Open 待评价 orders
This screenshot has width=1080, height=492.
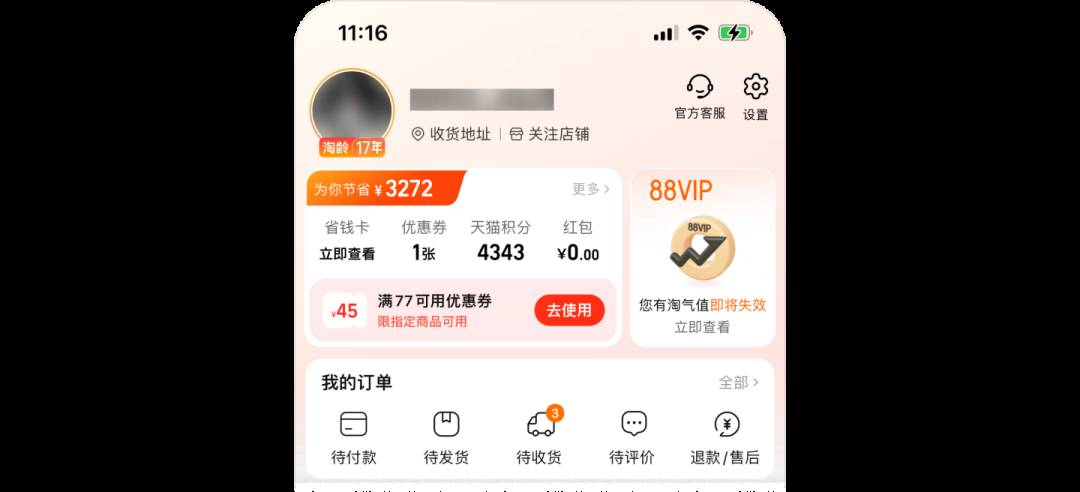(x=632, y=438)
